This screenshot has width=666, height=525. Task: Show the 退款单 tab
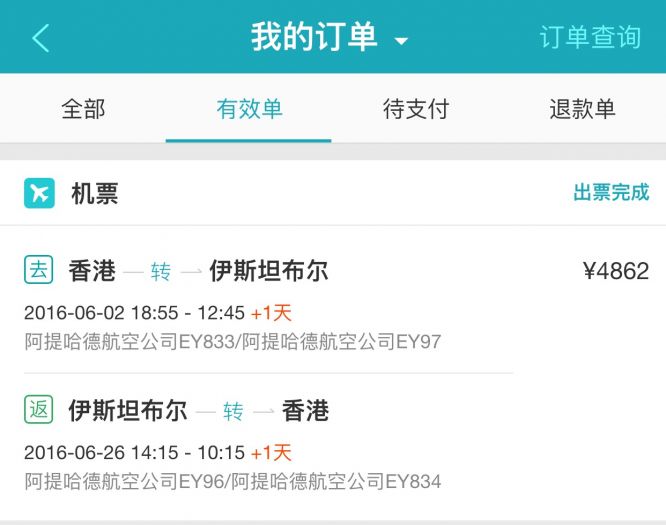click(582, 109)
